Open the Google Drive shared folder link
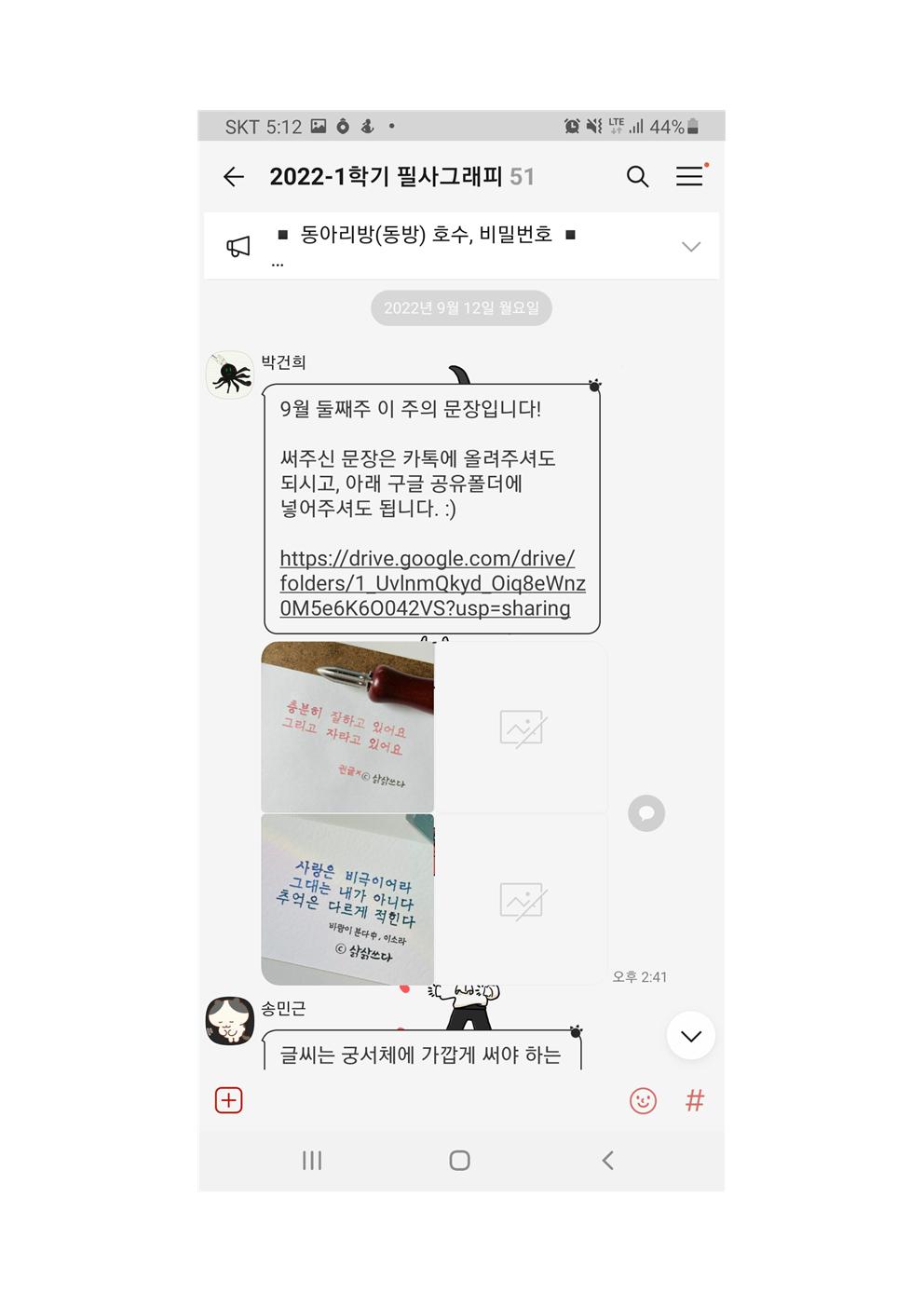The image size is (924, 1307). [x=432, y=583]
